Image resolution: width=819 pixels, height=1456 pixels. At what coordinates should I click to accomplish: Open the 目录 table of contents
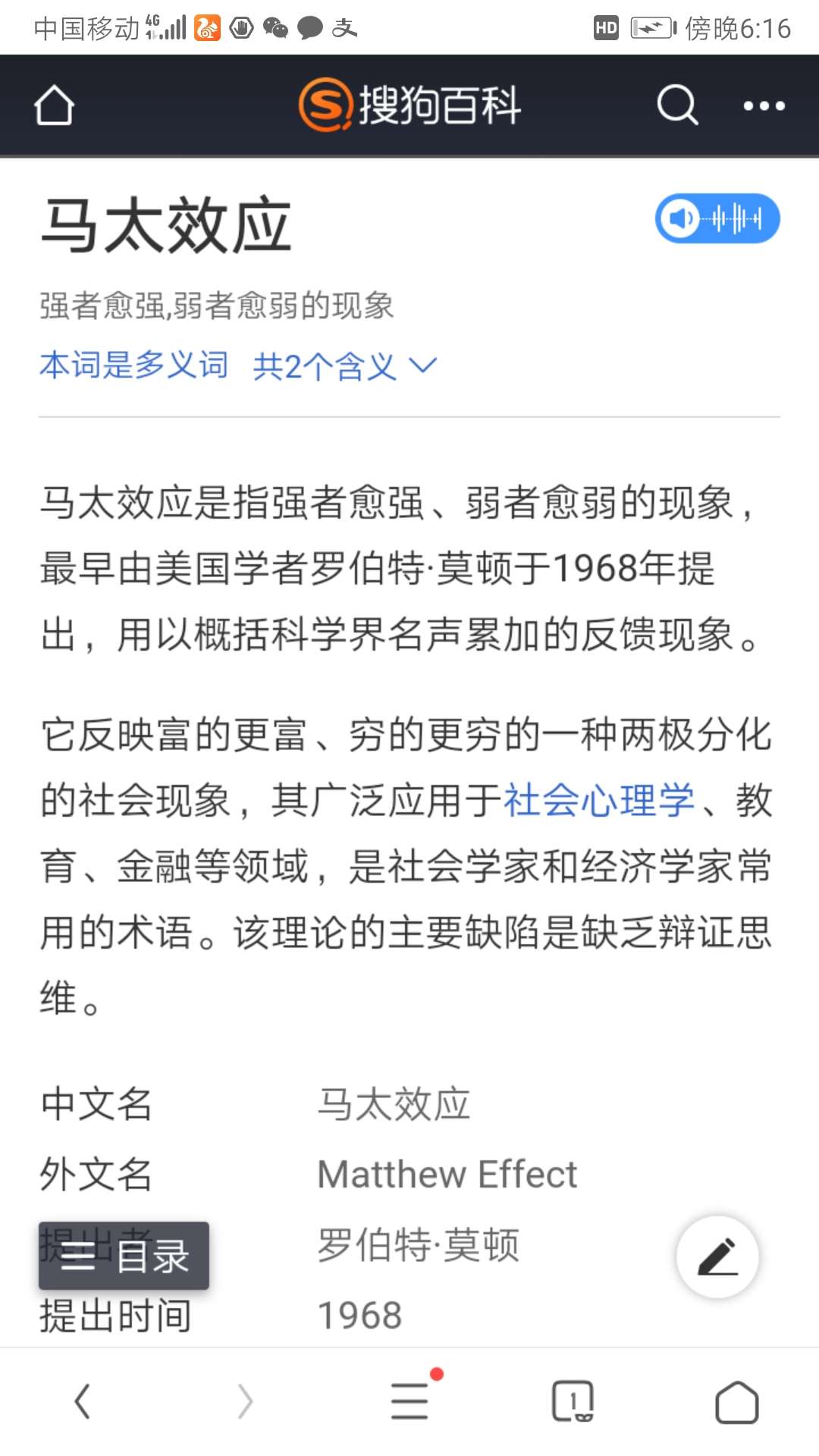[124, 1256]
